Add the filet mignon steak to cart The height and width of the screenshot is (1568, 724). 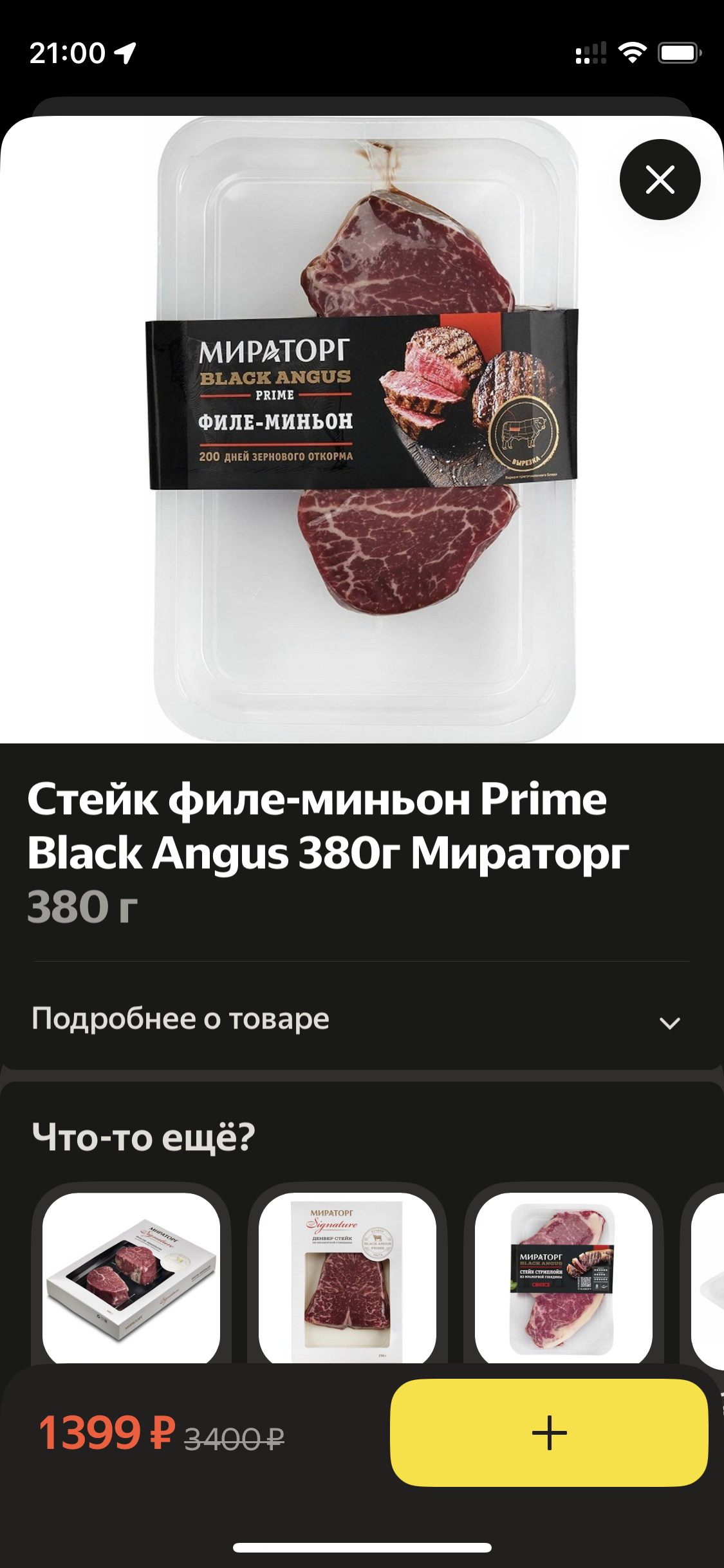549,1433
